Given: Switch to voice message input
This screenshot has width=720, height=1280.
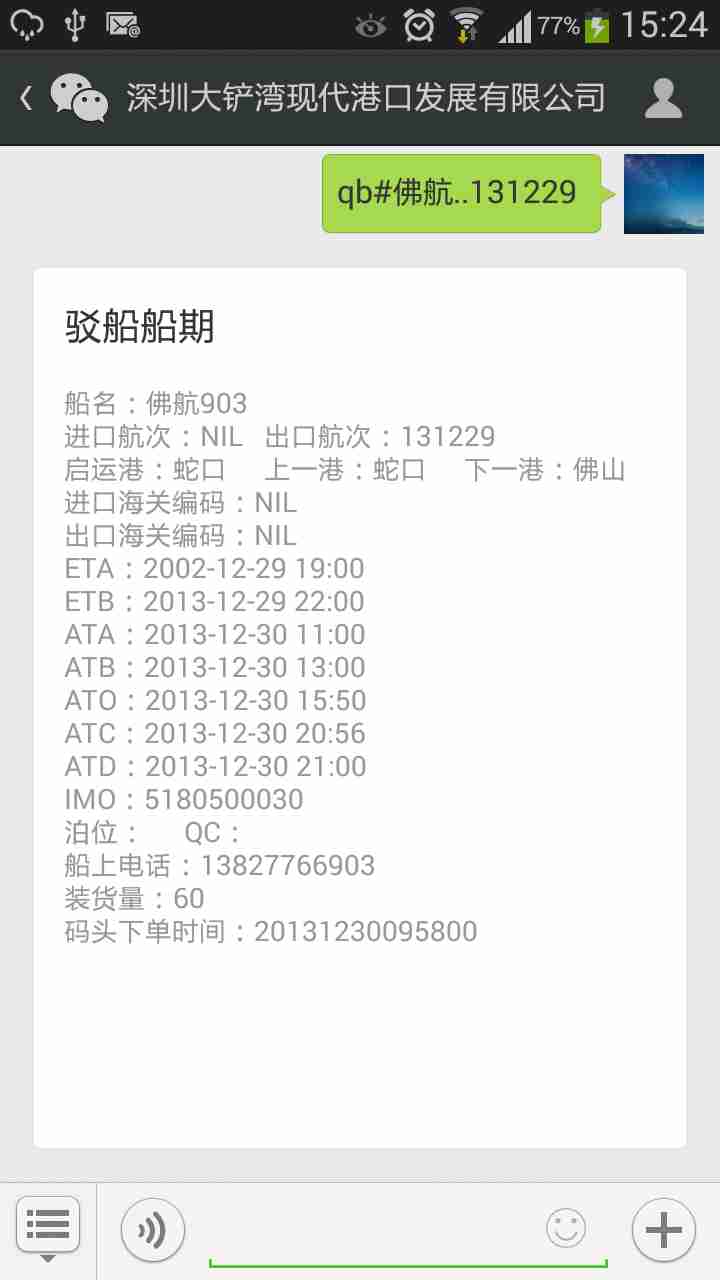Looking at the screenshot, I should (x=153, y=1230).
